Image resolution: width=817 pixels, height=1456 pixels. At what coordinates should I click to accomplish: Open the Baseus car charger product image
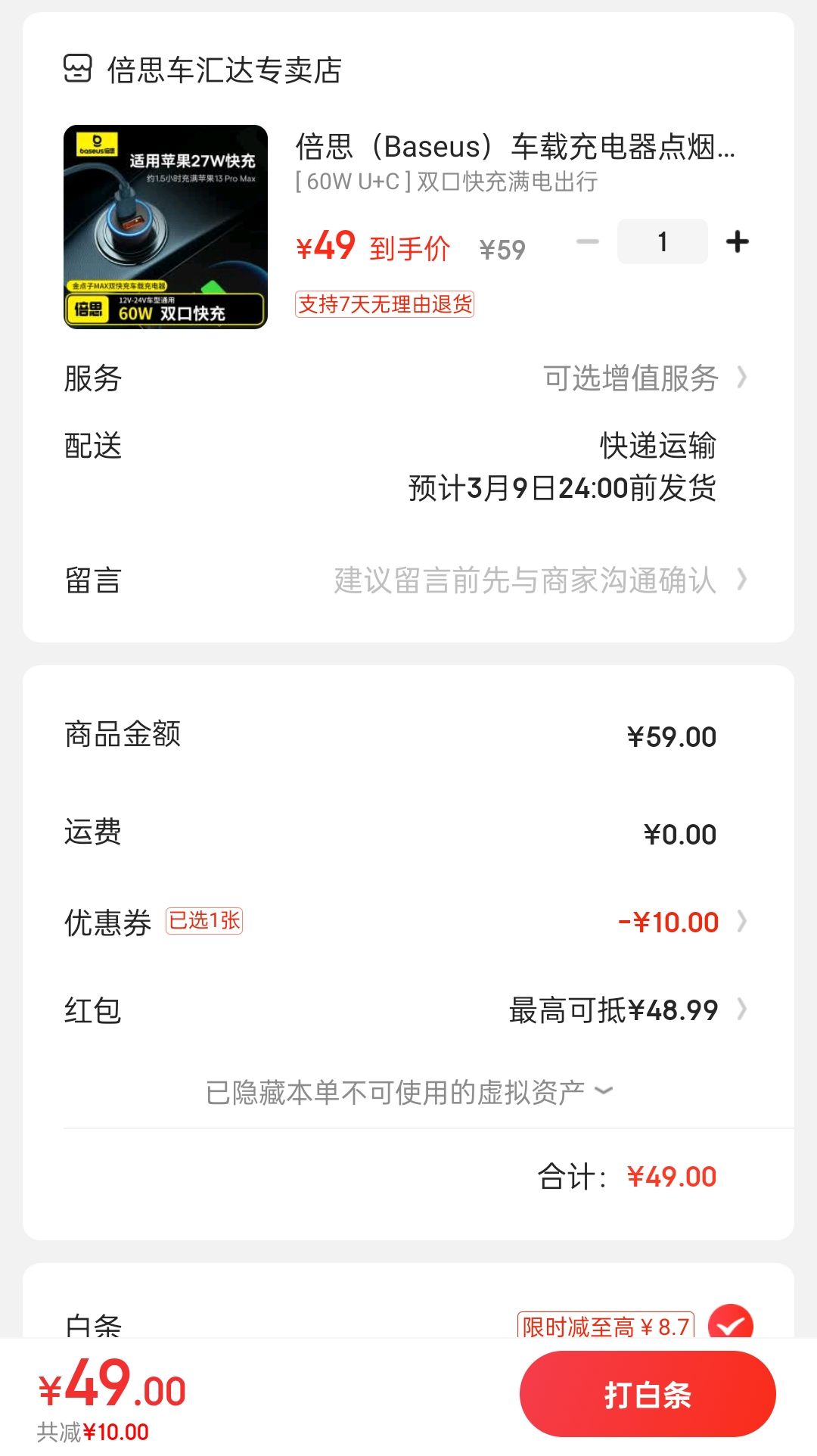(166, 227)
